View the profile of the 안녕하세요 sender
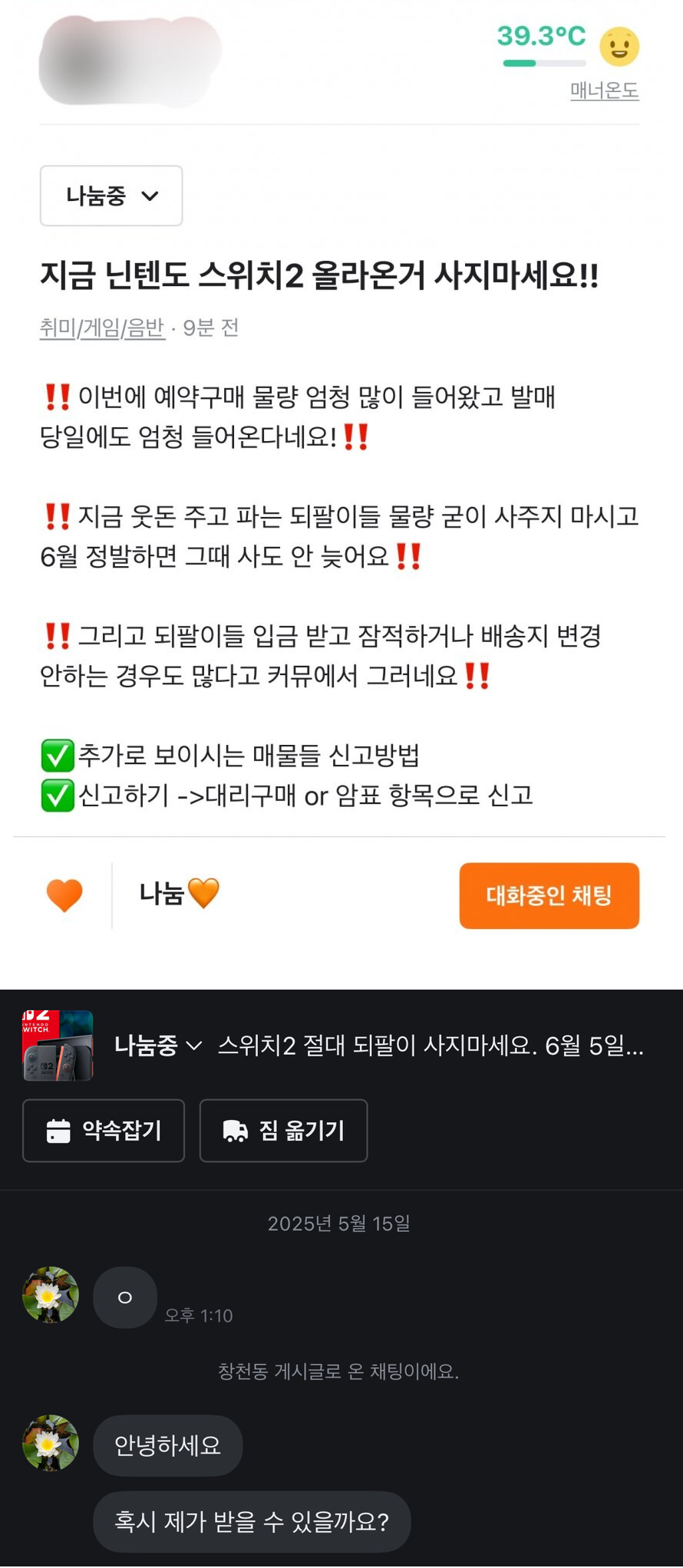The width and height of the screenshot is (683, 1568). tap(51, 1443)
